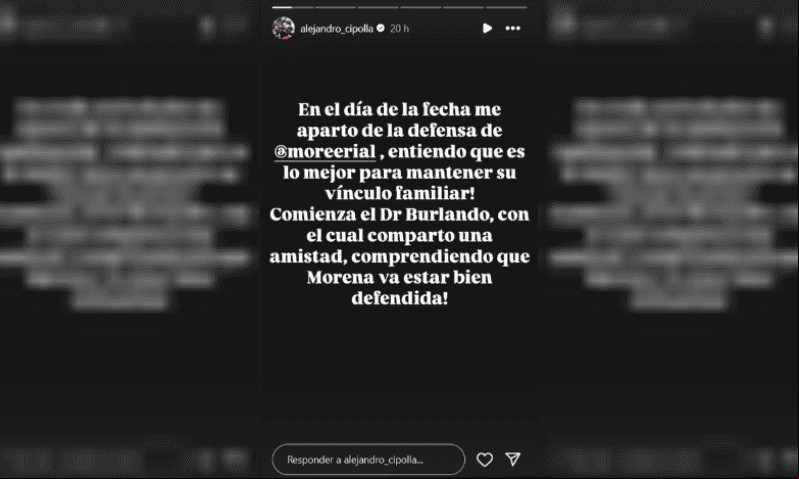The image size is (799, 479).
Task: Open the three-dot story options menu
Action: click(x=513, y=28)
